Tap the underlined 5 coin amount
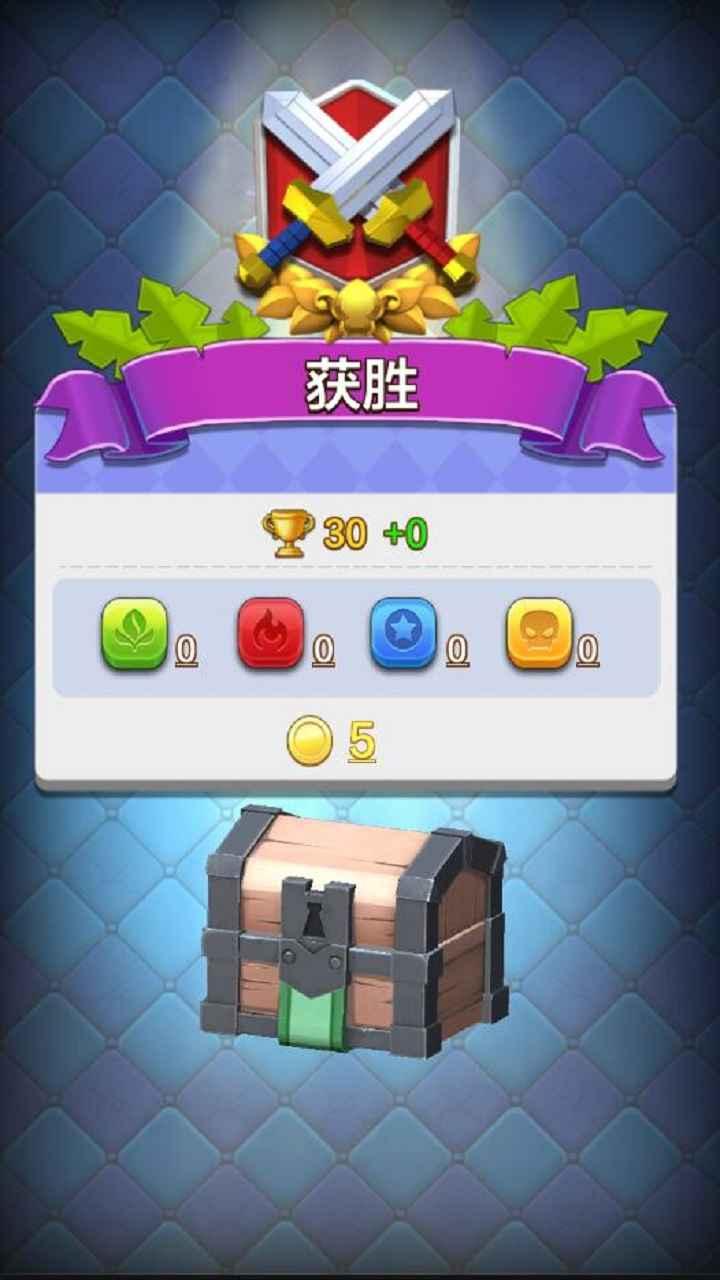720x1280 pixels. [x=360, y=738]
